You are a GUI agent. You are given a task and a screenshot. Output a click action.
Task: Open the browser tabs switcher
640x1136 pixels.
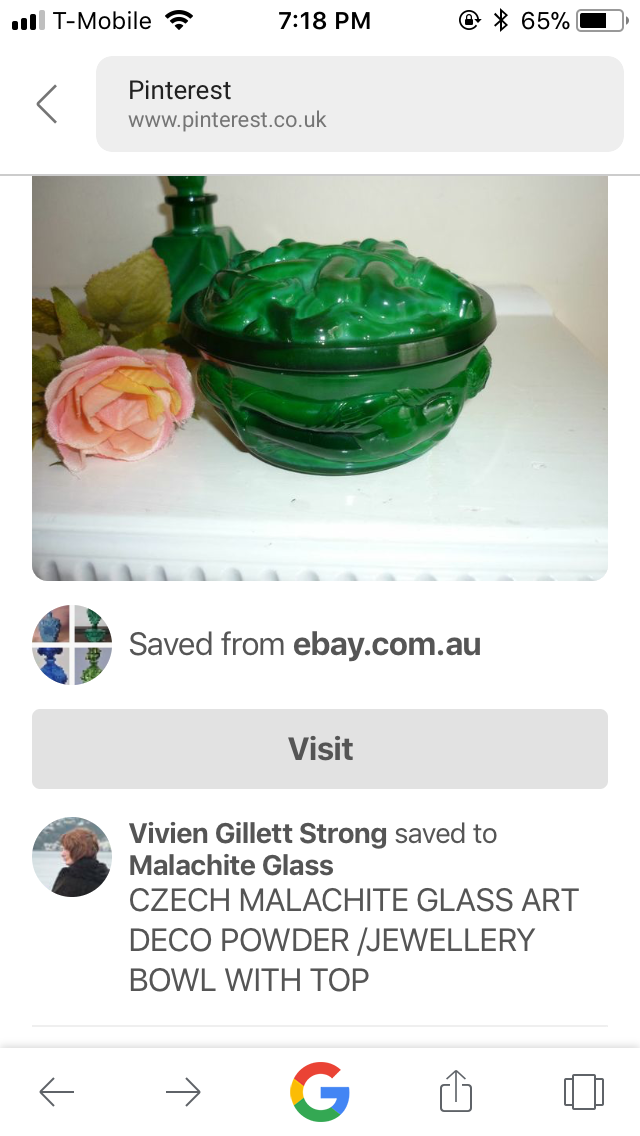coord(583,1092)
